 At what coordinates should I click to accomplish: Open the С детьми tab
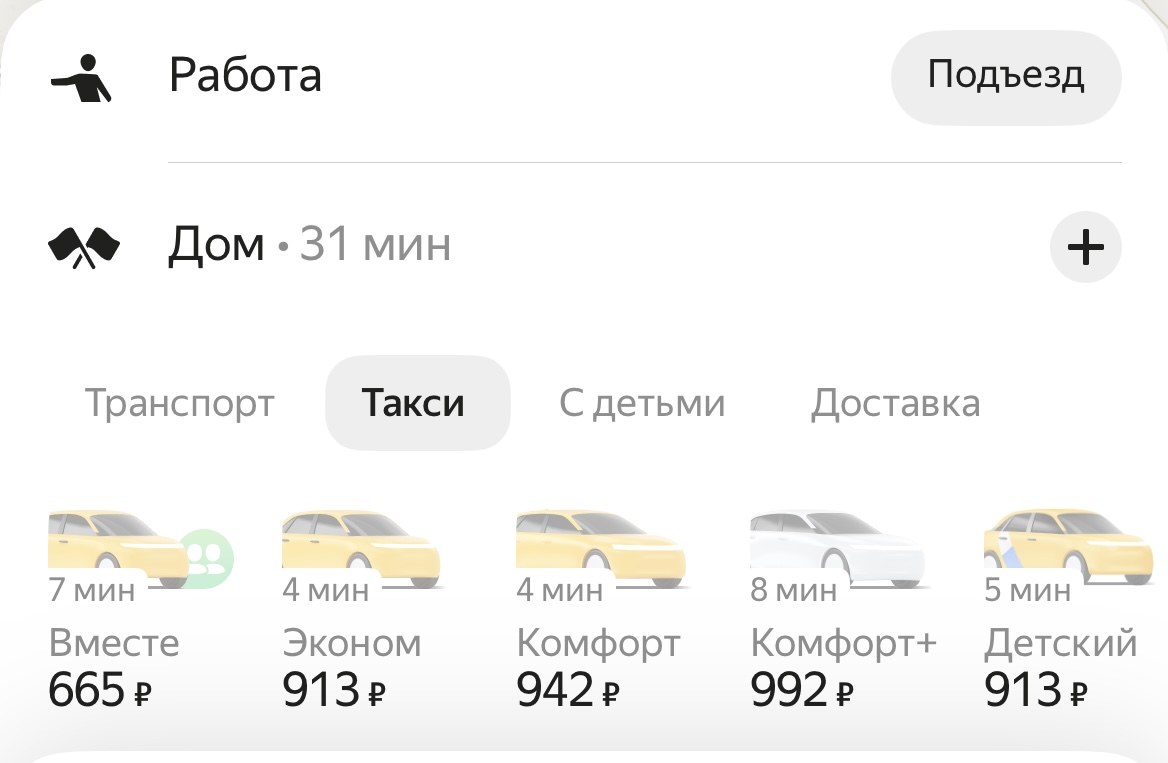coord(642,403)
